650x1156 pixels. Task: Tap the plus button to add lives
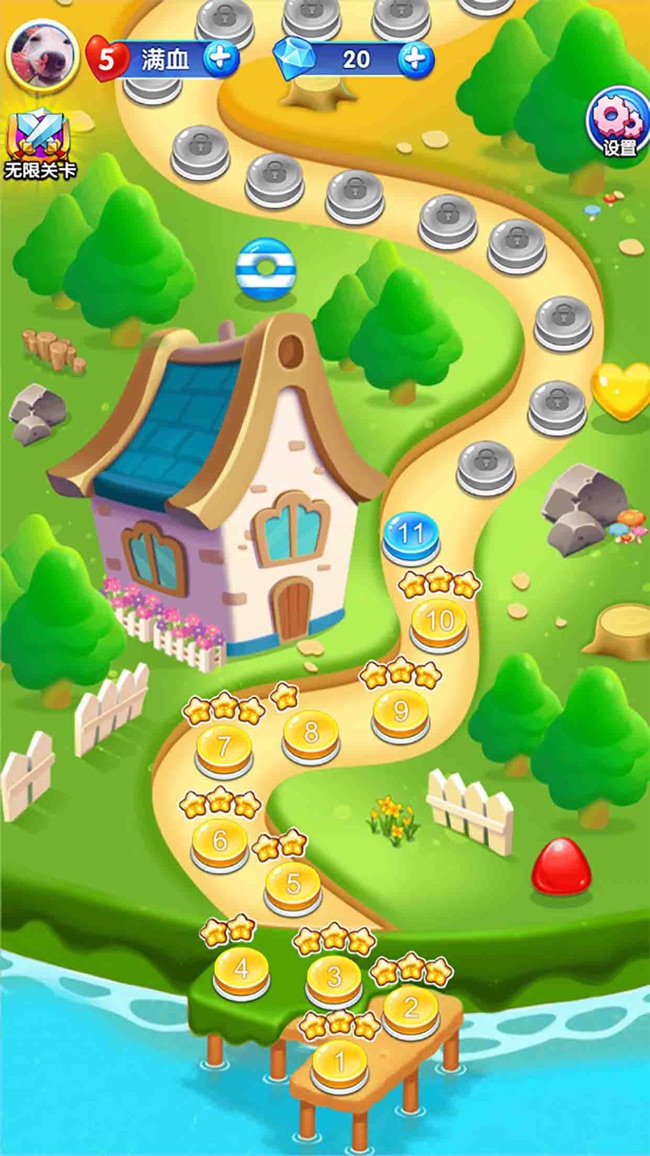point(221,59)
